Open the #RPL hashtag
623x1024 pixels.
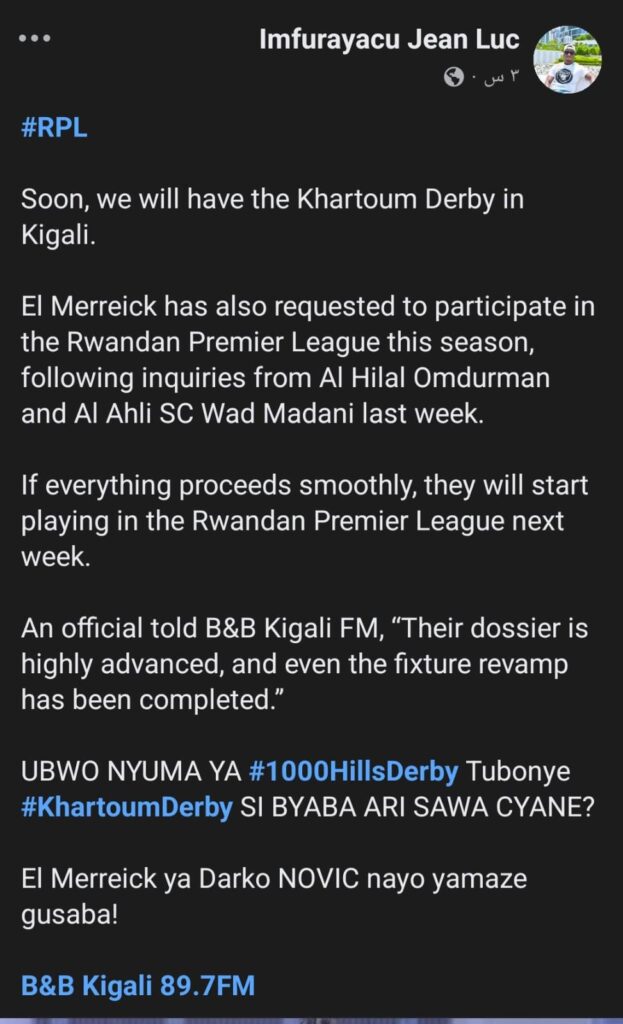[x=54, y=128]
